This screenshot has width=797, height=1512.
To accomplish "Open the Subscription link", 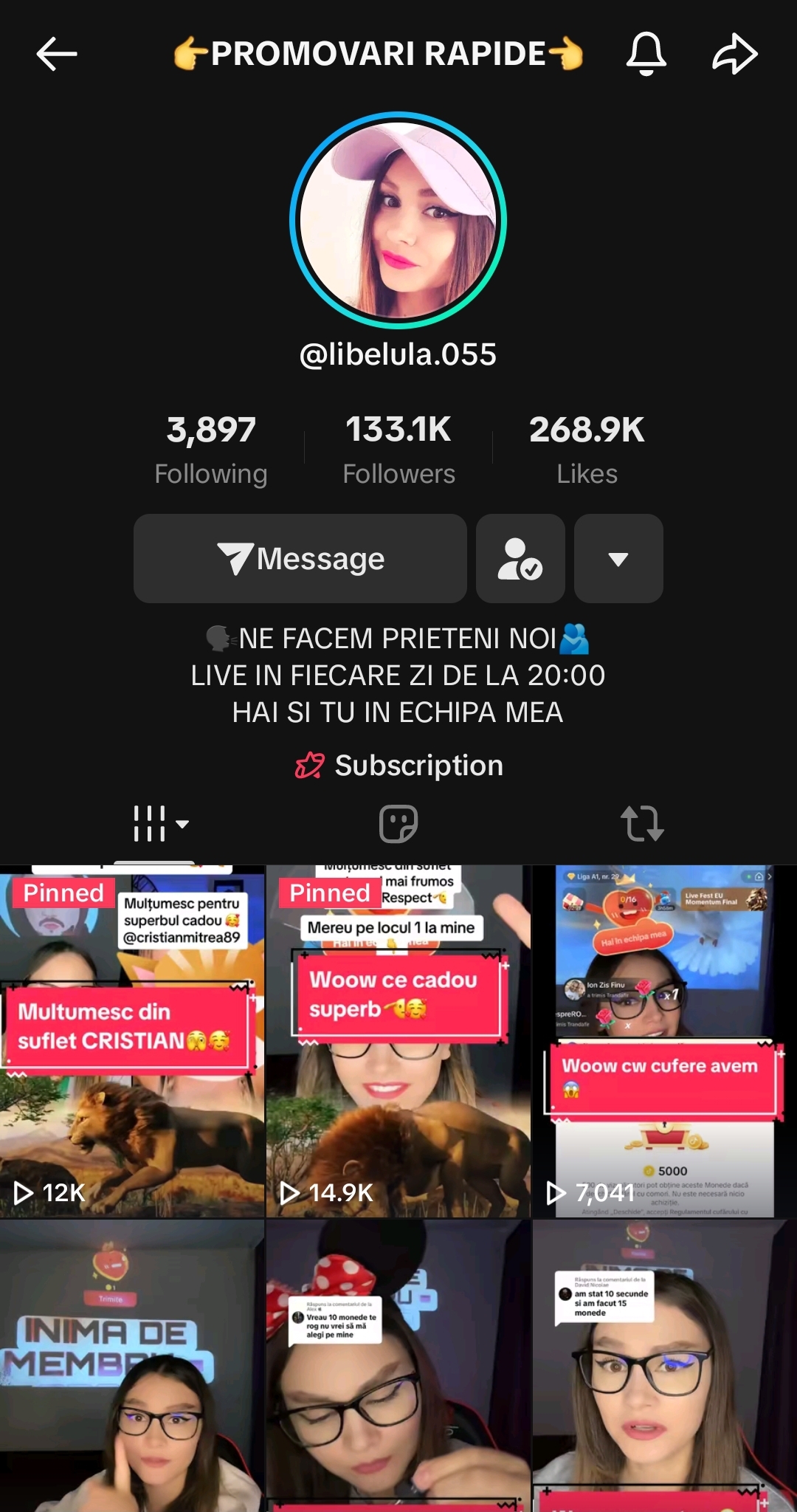I will click(398, 766).
